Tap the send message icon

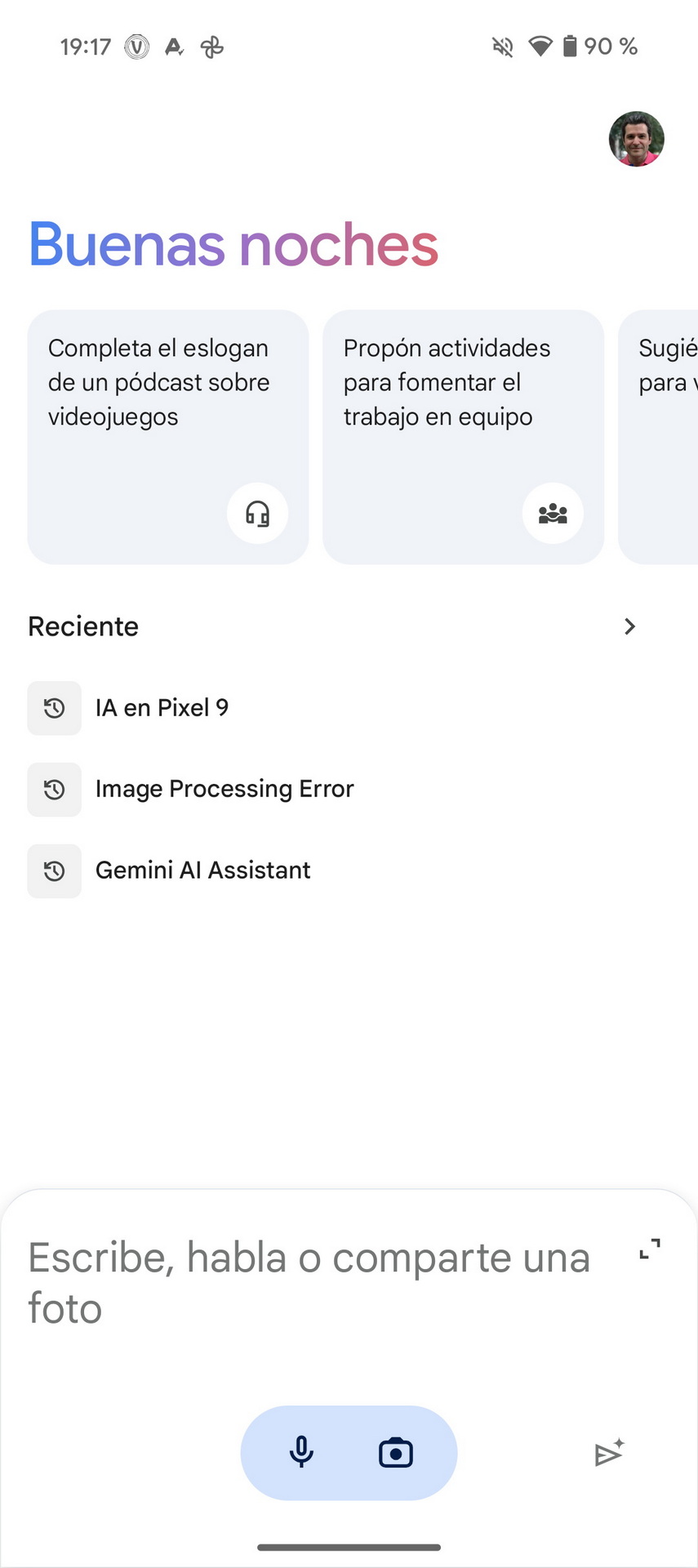(x=609, y=1453)
